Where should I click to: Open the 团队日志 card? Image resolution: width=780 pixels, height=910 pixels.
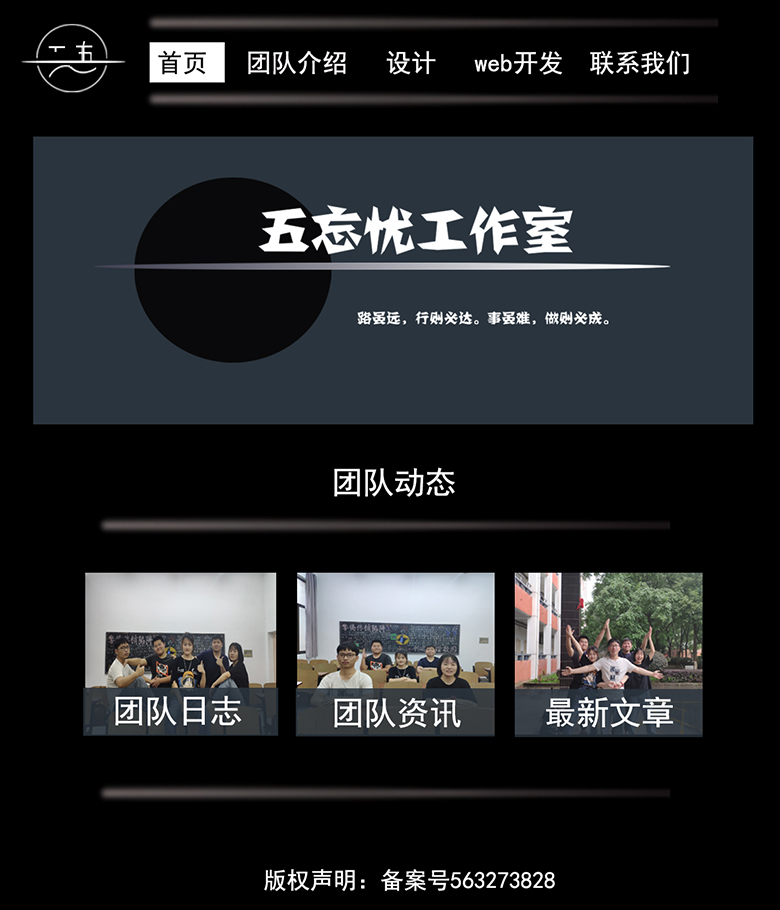(x=181, y=654)
